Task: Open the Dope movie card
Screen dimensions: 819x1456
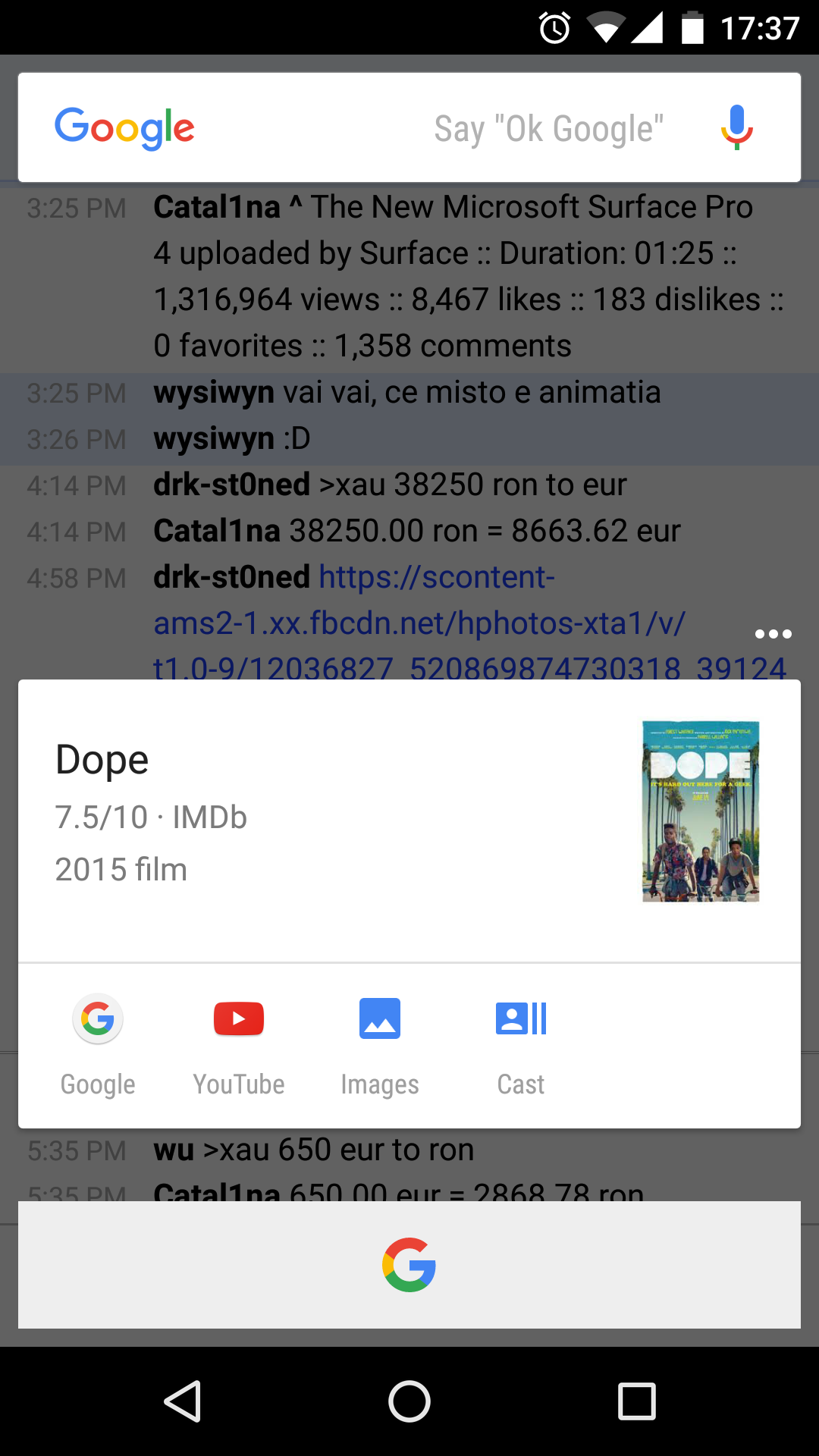Action: point(409,821)
